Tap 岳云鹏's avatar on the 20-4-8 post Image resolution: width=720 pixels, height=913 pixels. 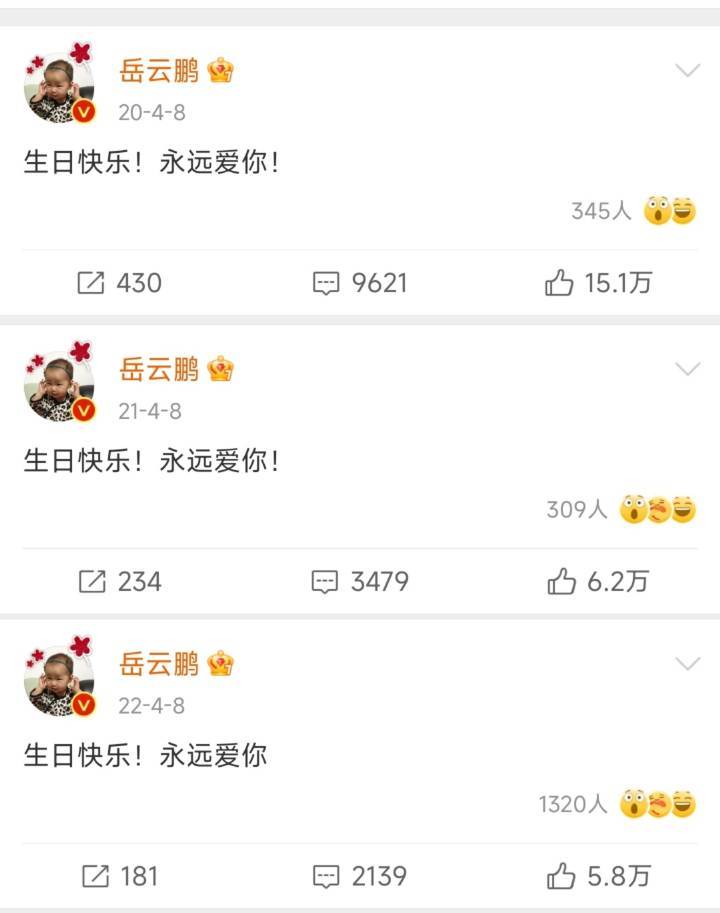point(59,86)
